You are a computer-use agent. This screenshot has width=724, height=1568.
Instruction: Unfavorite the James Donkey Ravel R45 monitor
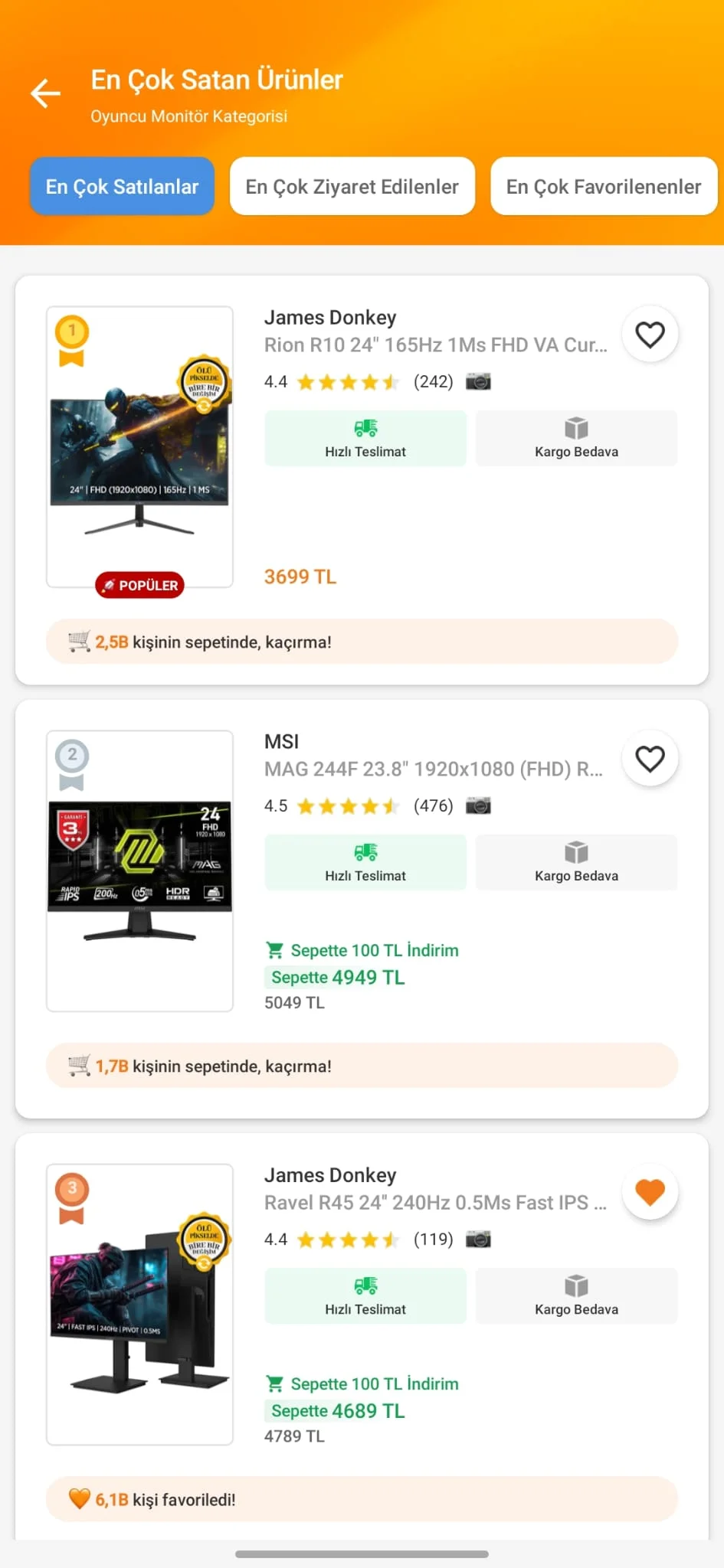650,1192
